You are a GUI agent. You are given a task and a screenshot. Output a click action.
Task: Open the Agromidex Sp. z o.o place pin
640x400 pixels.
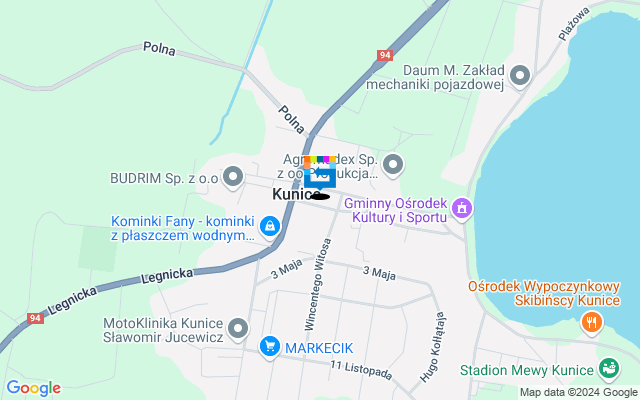[392, 163]
